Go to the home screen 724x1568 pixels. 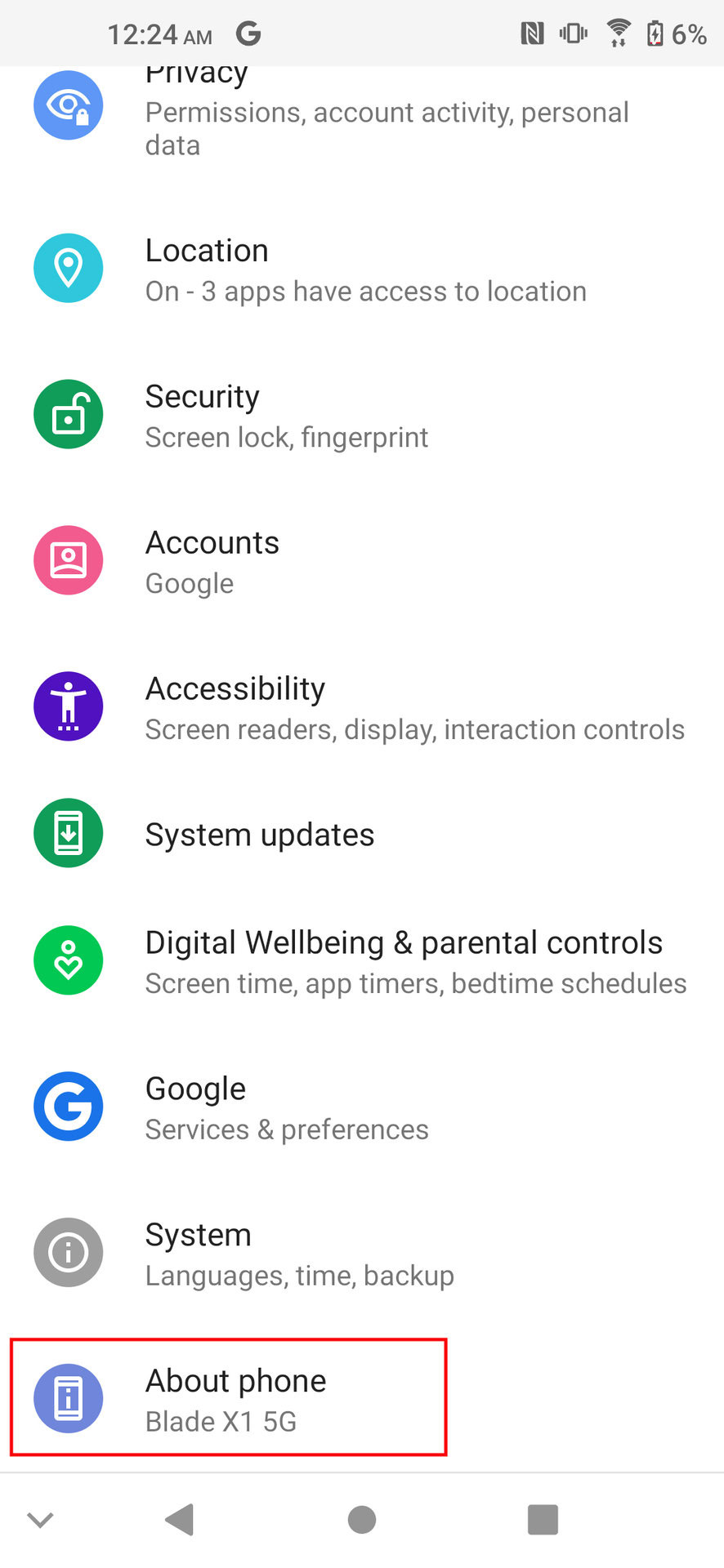(x=362, y=1520)
